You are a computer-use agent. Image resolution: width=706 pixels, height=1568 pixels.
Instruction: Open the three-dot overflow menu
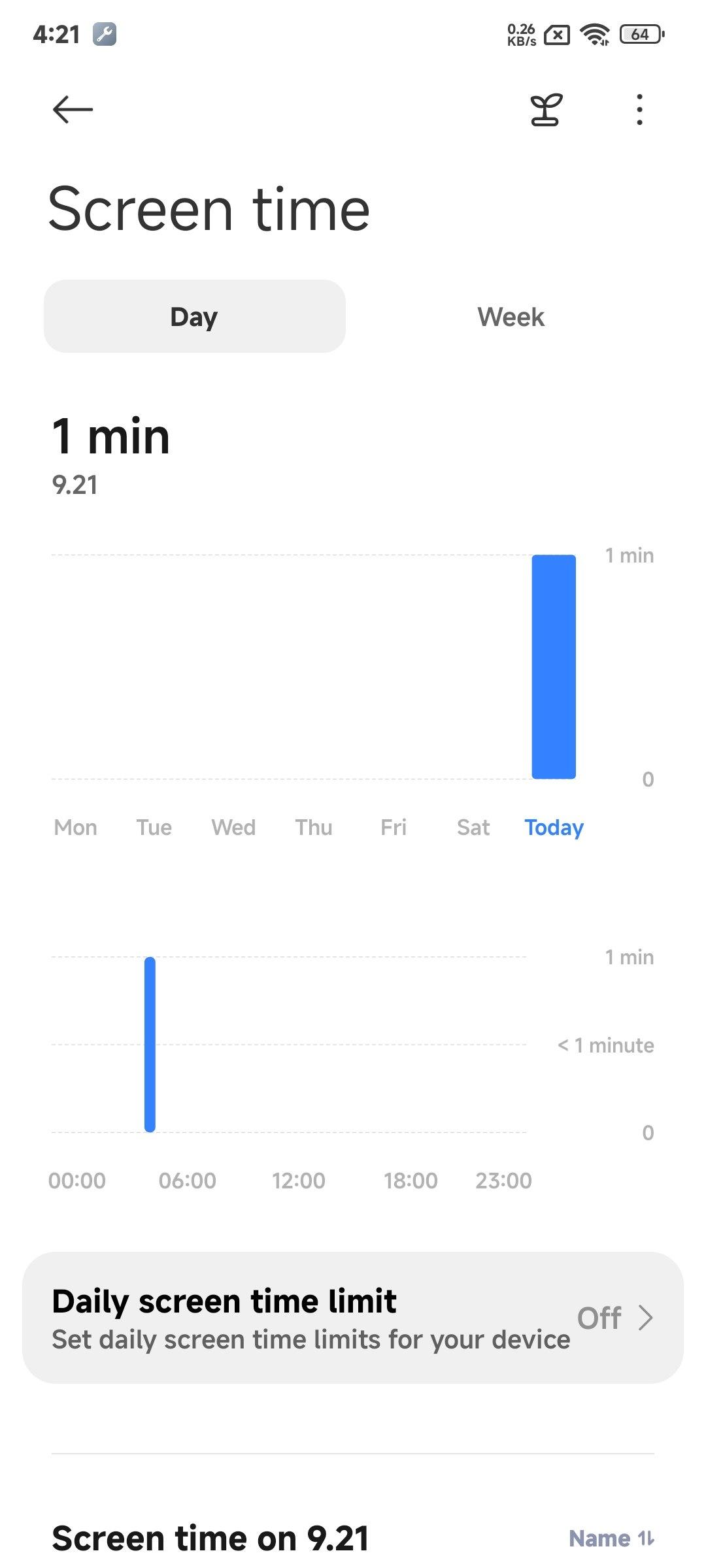click(x=639, y=110)
